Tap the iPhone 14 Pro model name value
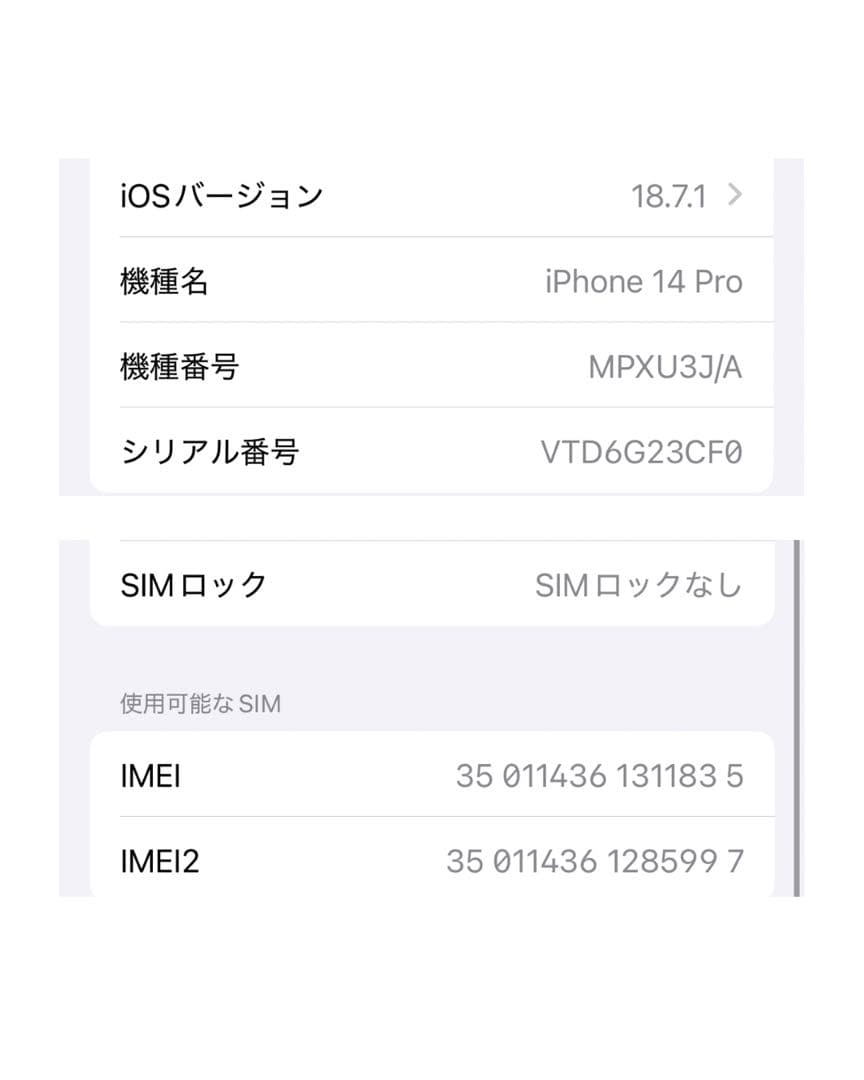864x1080 pixels. click(x=643, y=281)
